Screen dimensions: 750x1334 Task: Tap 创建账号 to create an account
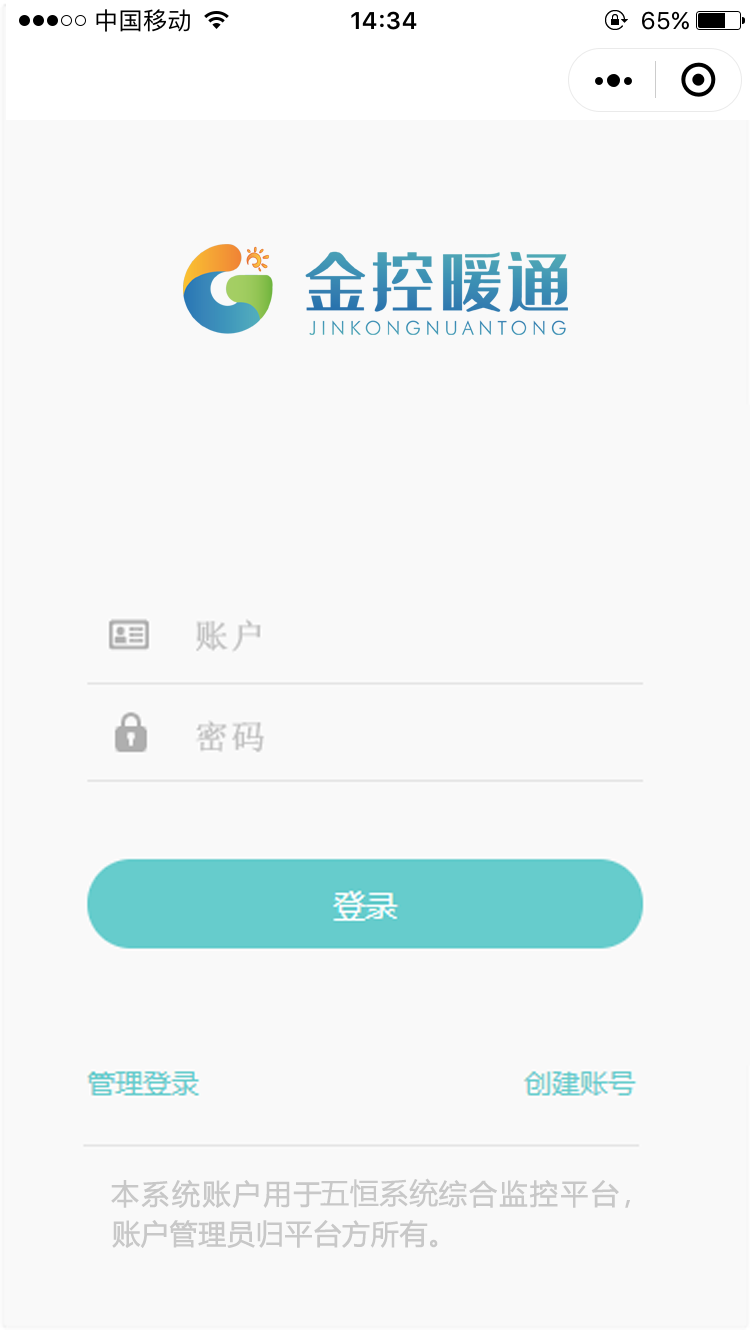580,1084
